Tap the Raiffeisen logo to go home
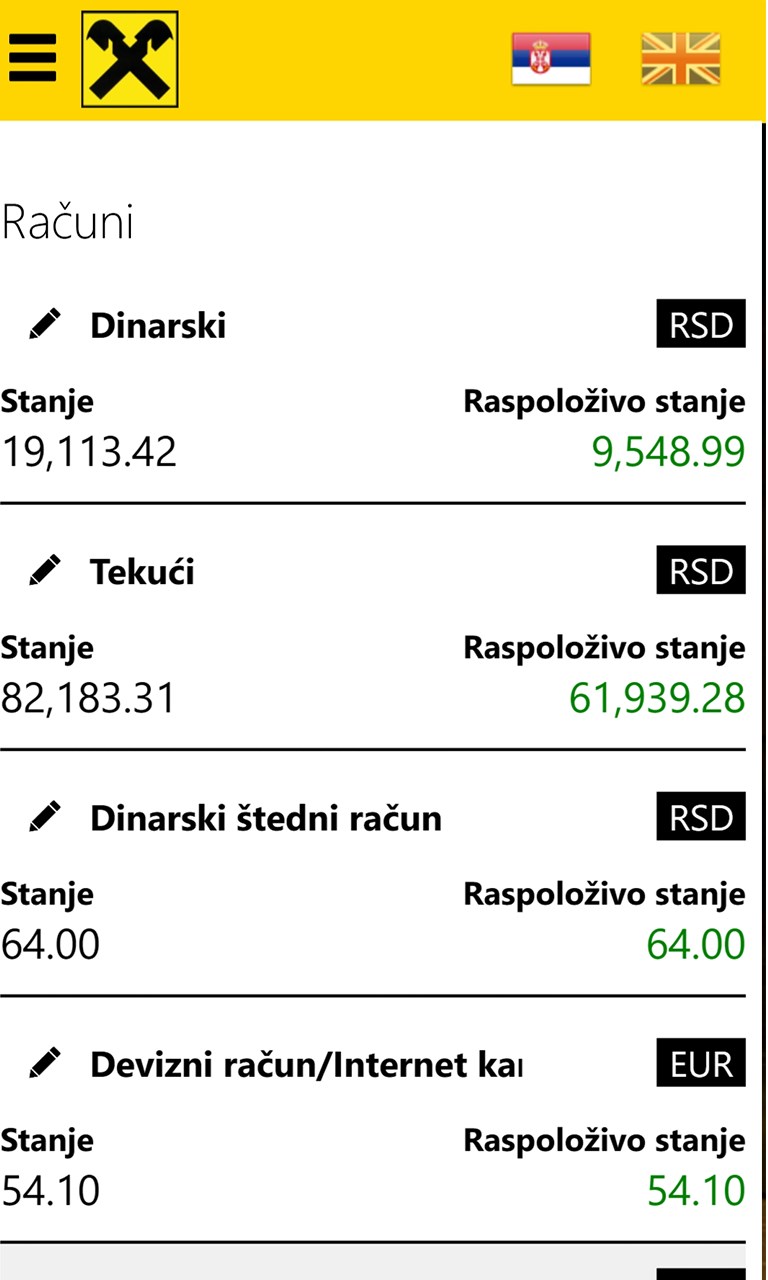Viewport: 768px width, 1280px height. click(129, 59)
